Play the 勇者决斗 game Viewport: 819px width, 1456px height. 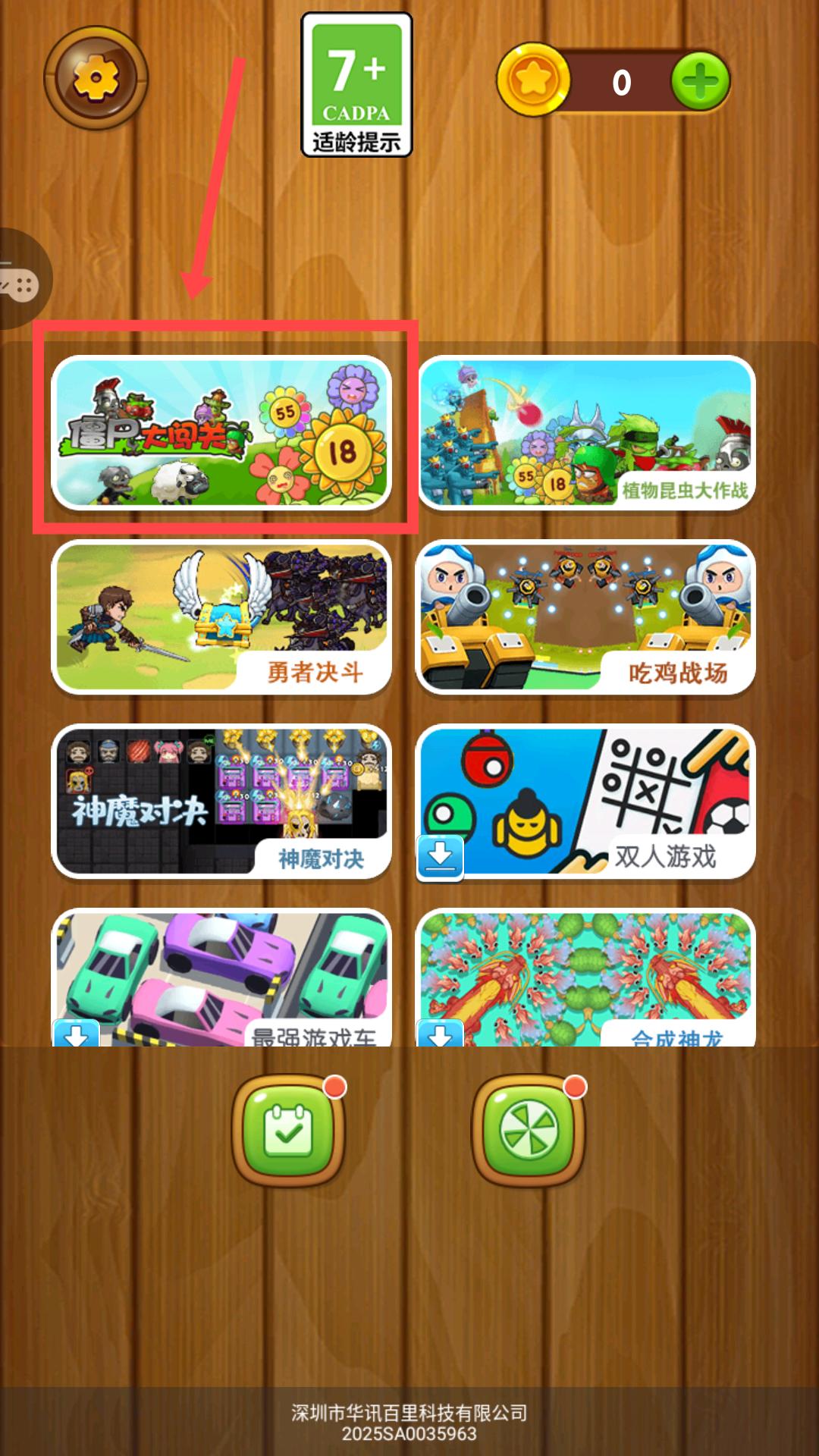221,617
